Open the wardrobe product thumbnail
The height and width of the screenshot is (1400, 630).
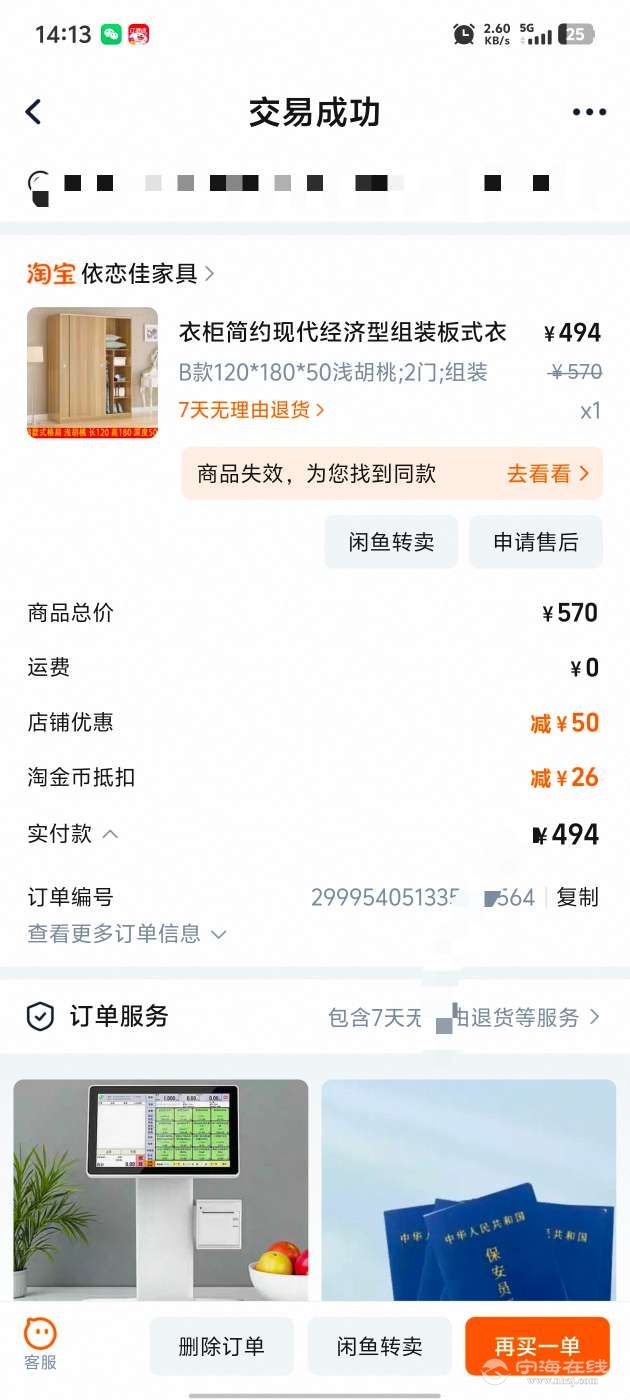coord(92,372)
